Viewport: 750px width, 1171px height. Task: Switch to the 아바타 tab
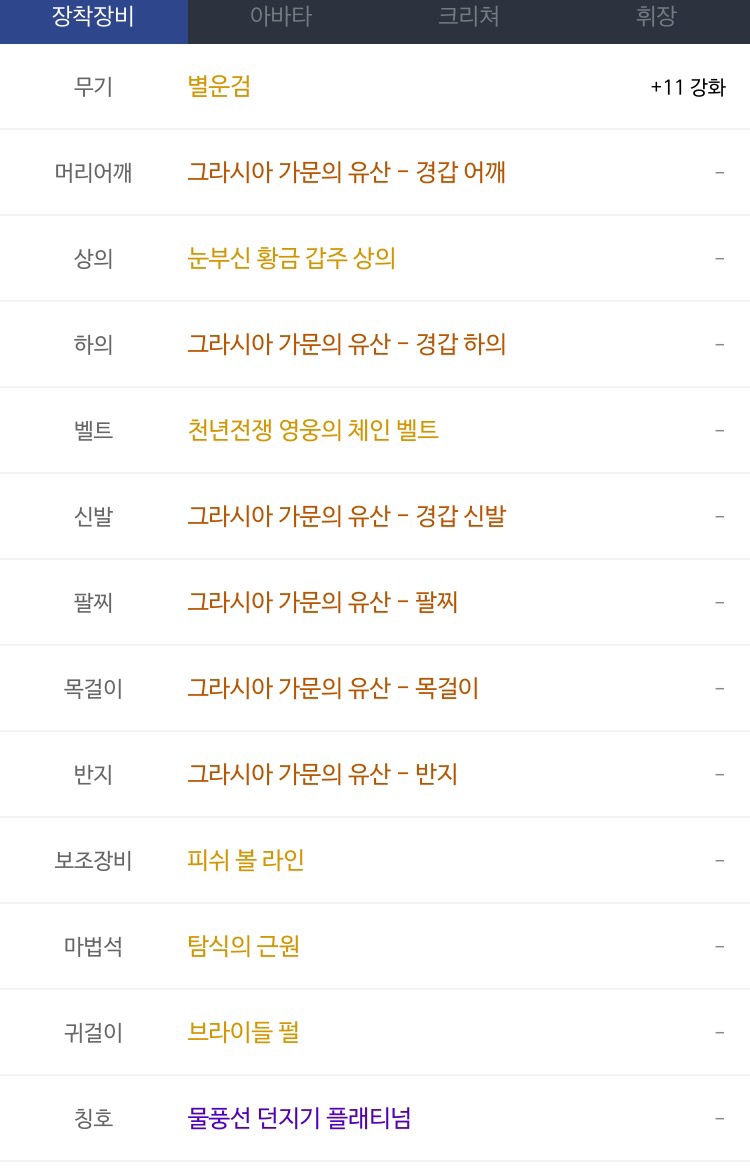point(281,18)
